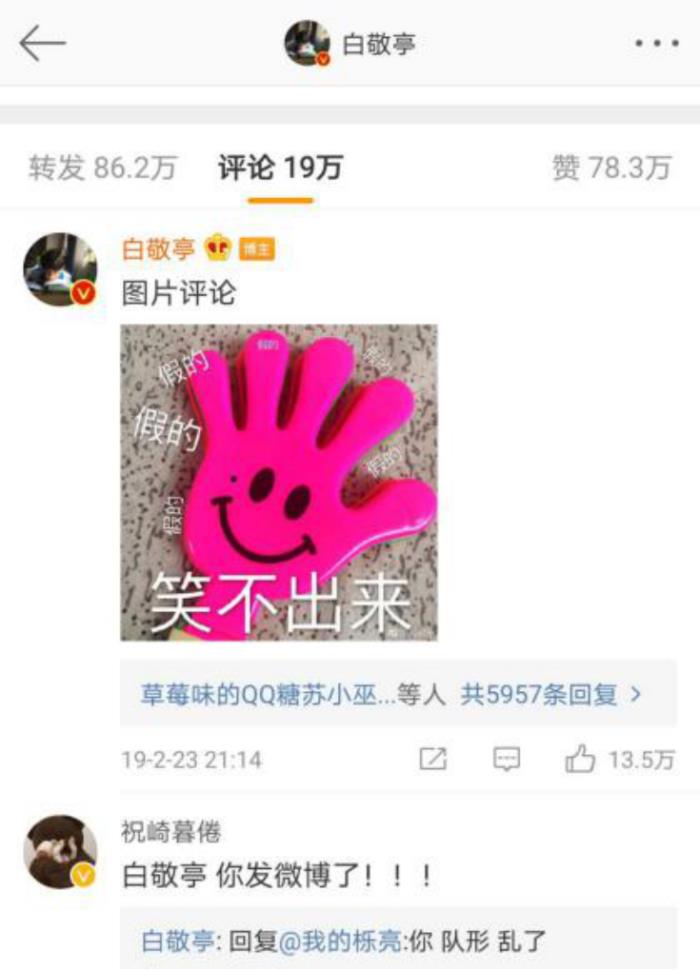
Task: Select the 评论 19万 tab
Action: tap(280, 168)
